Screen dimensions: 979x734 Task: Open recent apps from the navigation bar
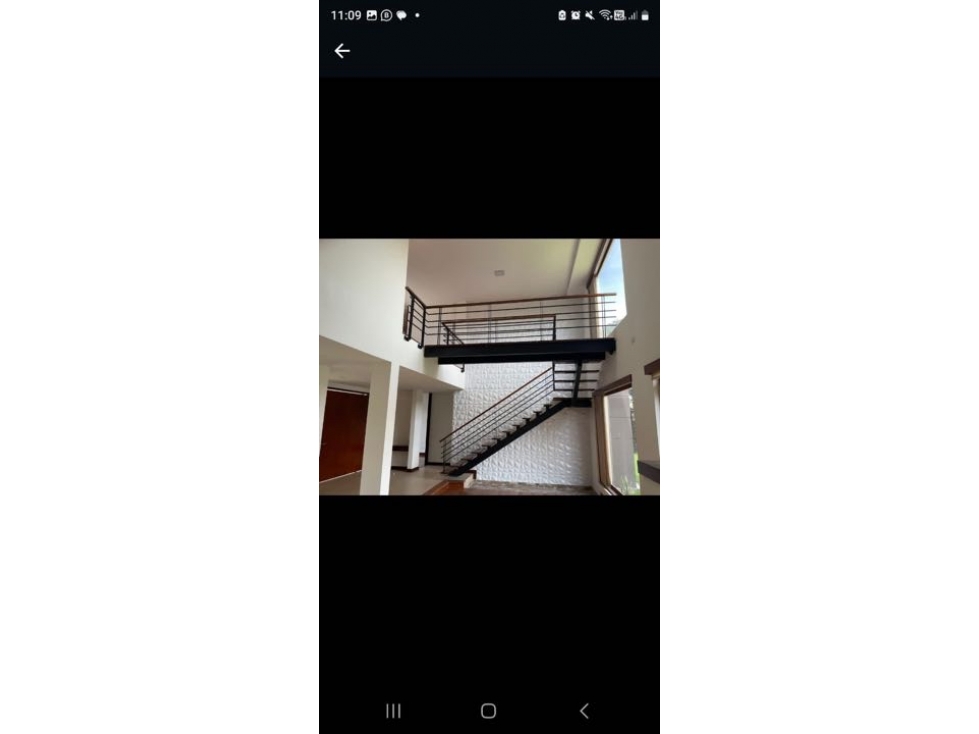393,711
